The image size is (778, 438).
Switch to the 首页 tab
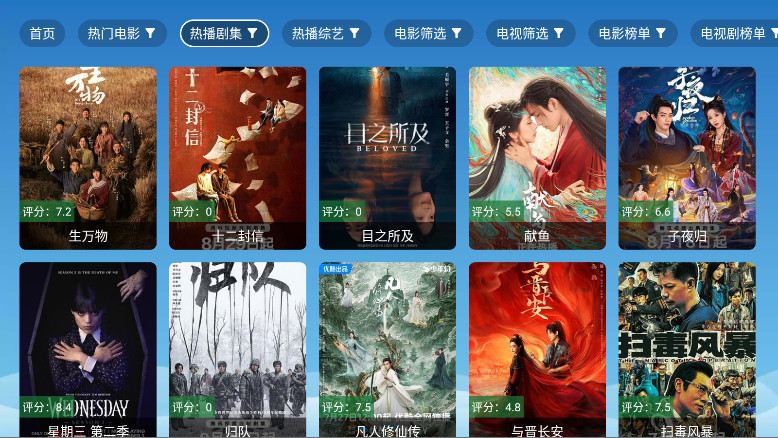[x=42, y=33]
